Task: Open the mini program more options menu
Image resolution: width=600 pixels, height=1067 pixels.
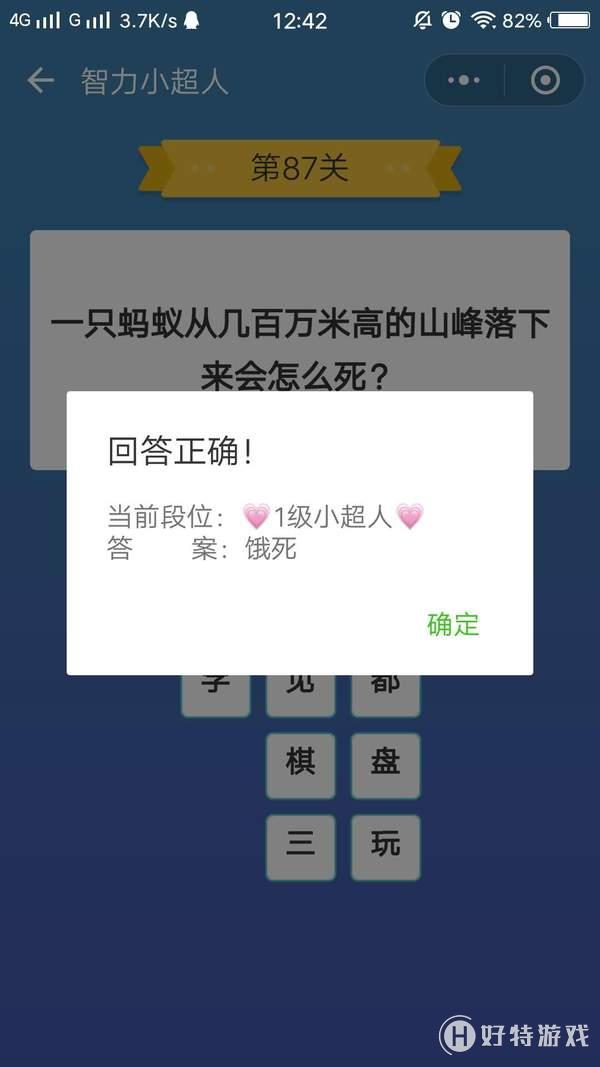Action: click(x=464, y=80)
